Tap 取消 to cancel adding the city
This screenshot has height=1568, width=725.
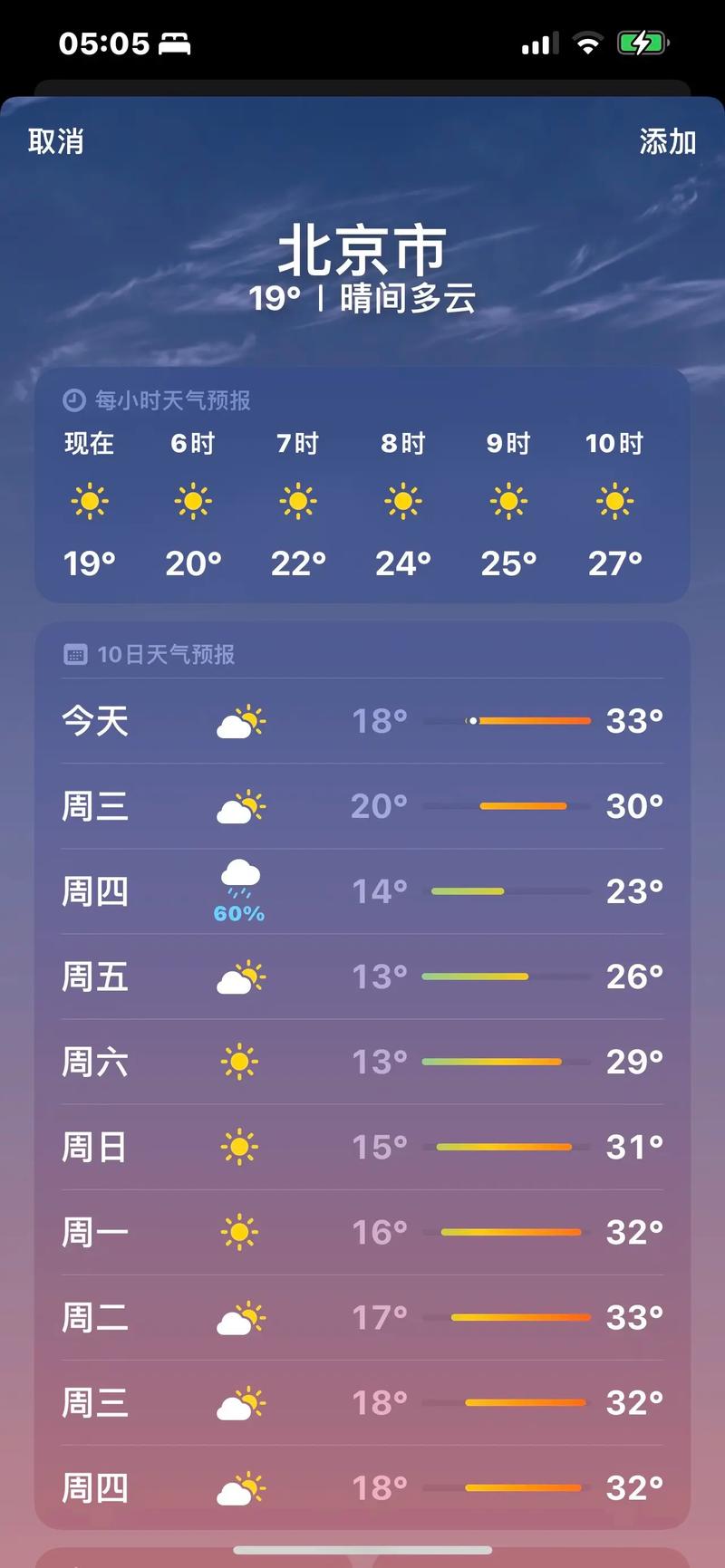point(56,142)
